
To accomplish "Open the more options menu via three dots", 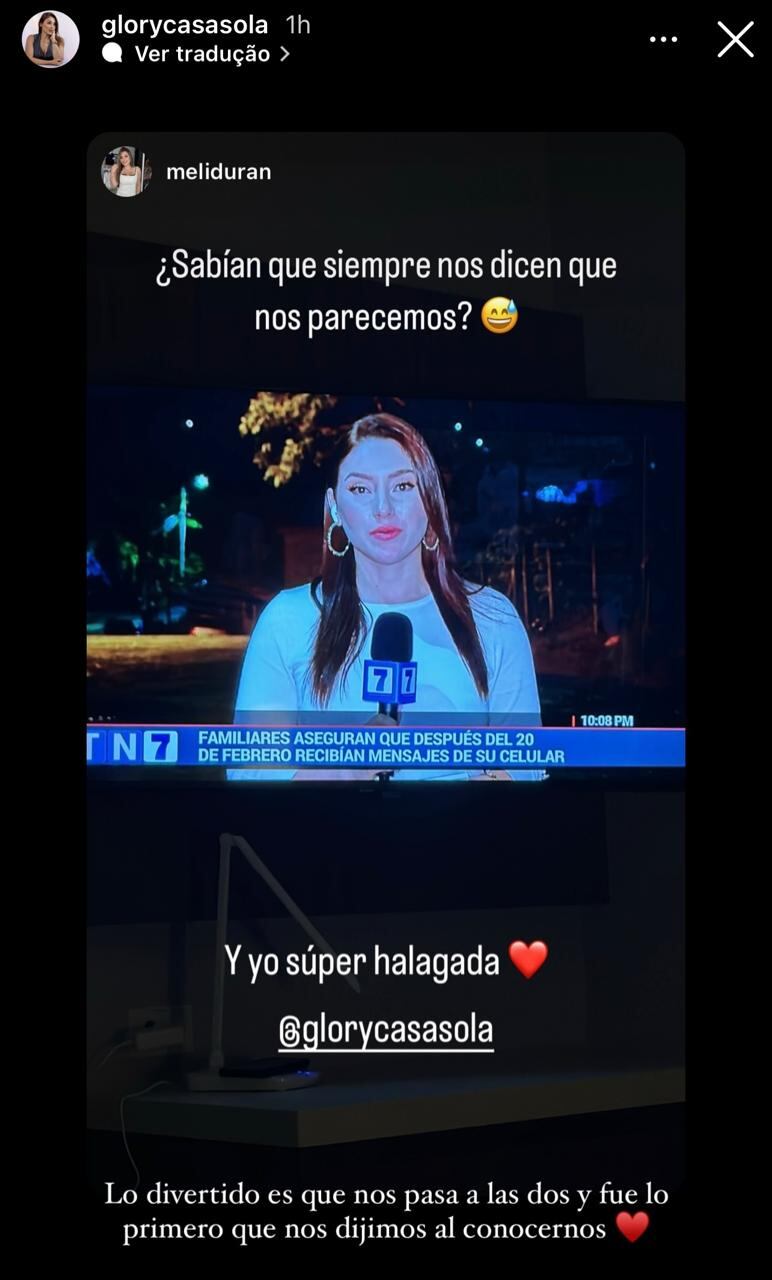I will pyautogui.click(x=663, y=38).
